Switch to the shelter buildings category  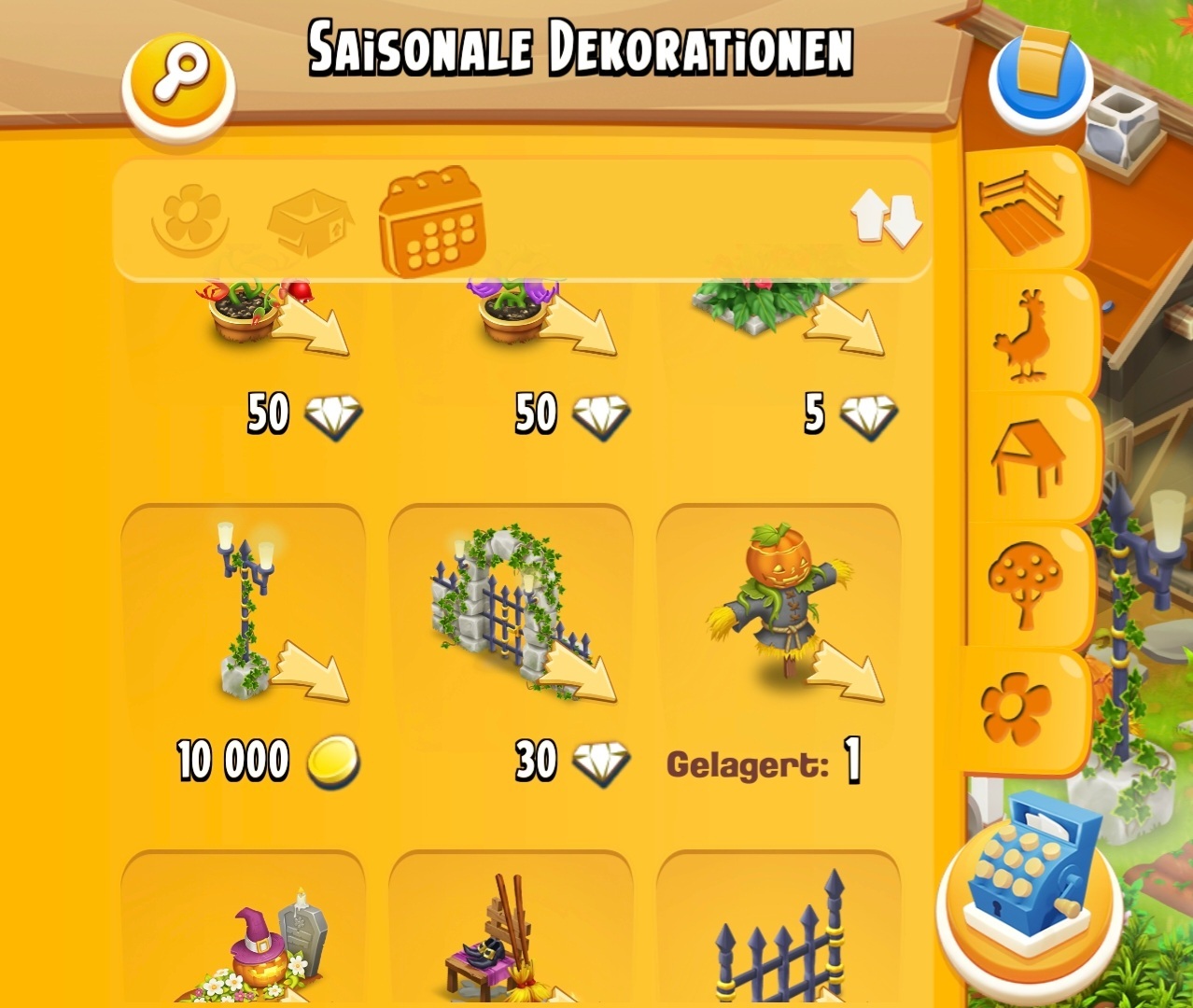[1027, 459]
